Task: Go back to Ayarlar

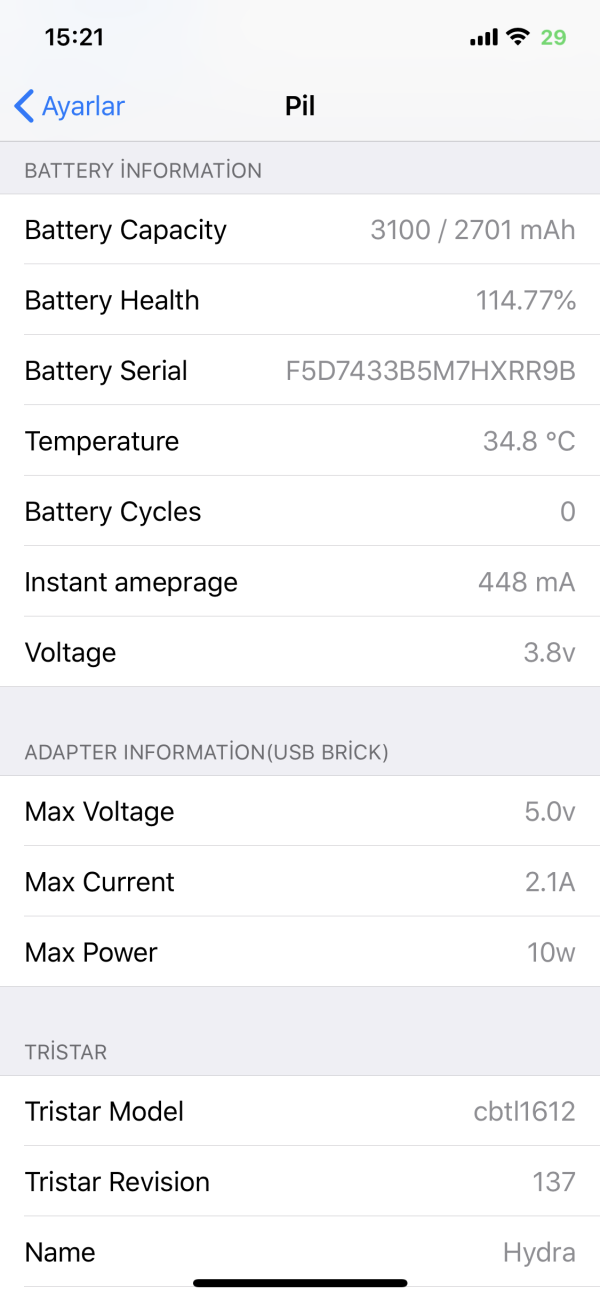Action: 70,106
